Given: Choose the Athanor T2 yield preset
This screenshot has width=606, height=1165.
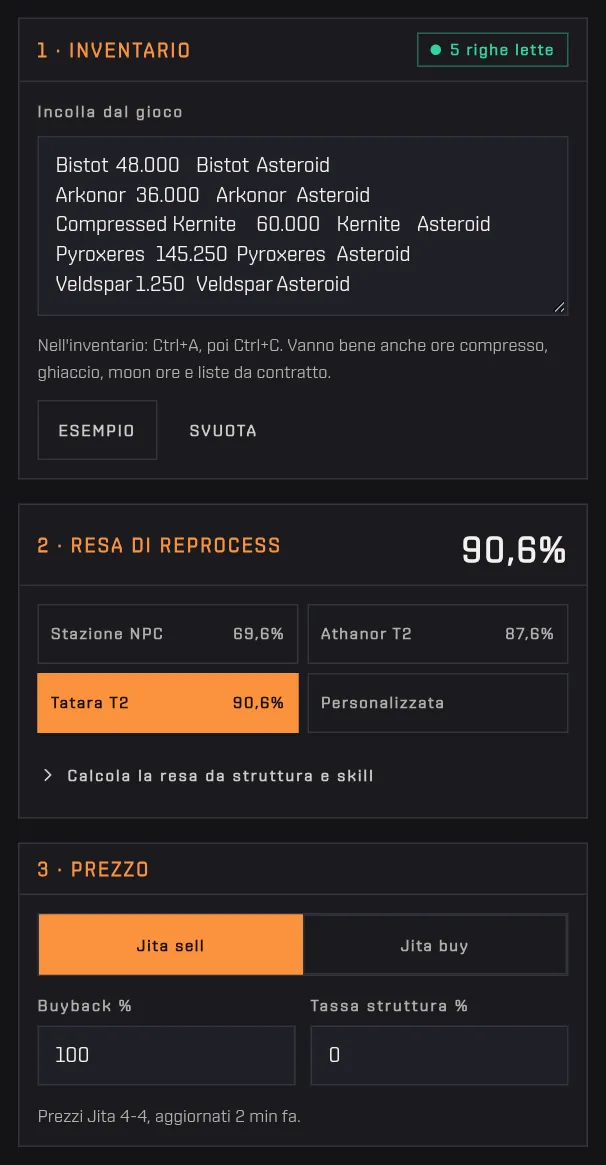Looking at the screenshot, I should (x=437, y=634).
